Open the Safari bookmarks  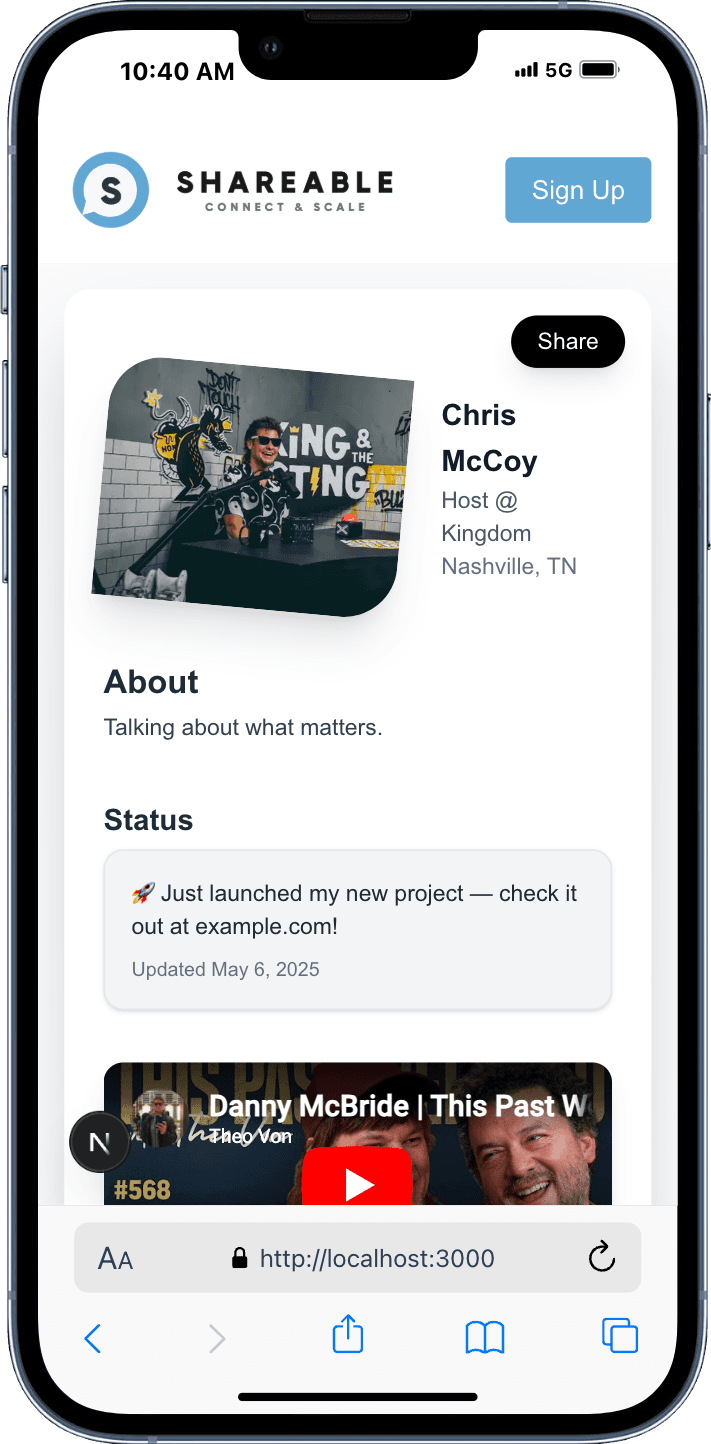pyautogui.click(x=485, y=1337)
